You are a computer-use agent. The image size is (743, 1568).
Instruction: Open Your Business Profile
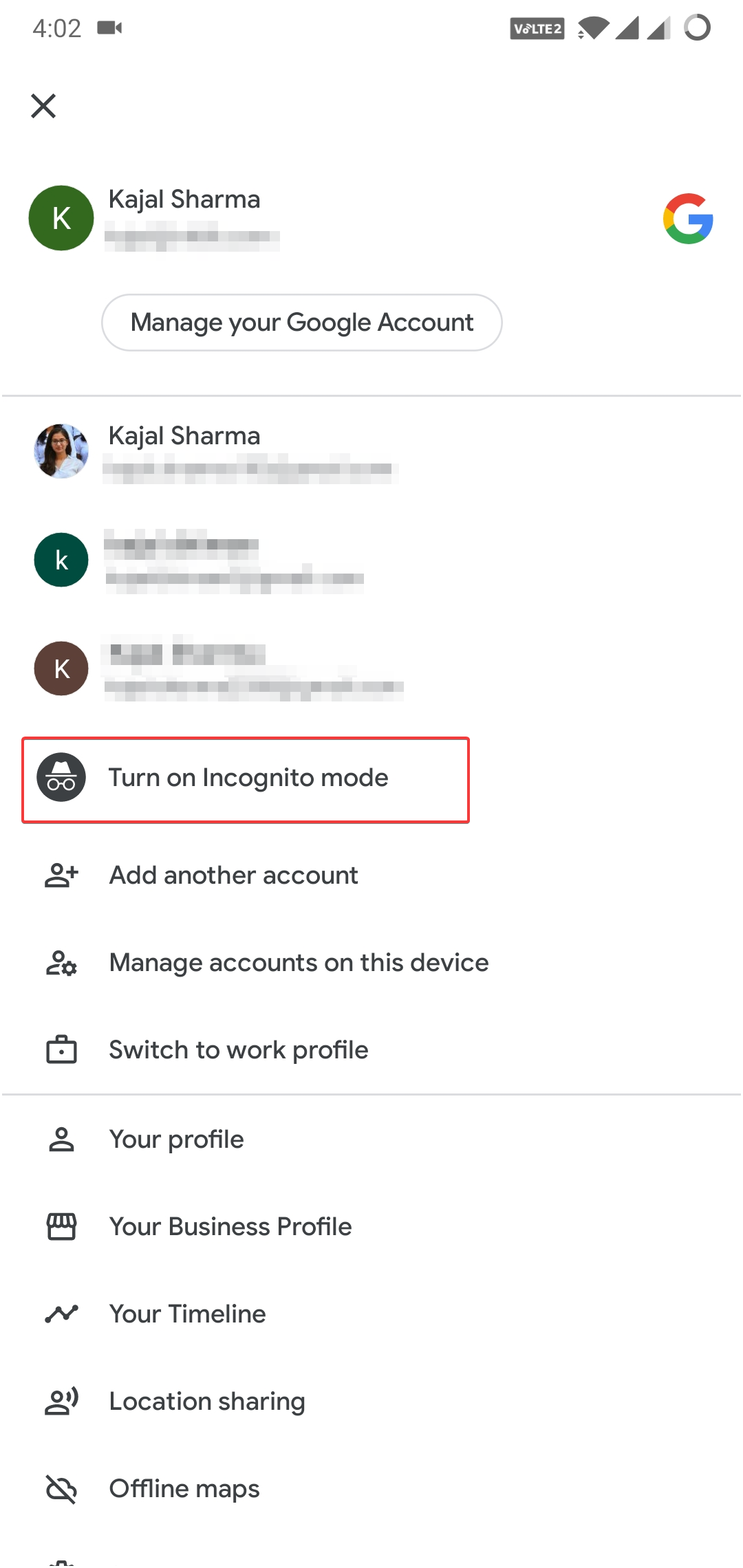click(230, 1227)
